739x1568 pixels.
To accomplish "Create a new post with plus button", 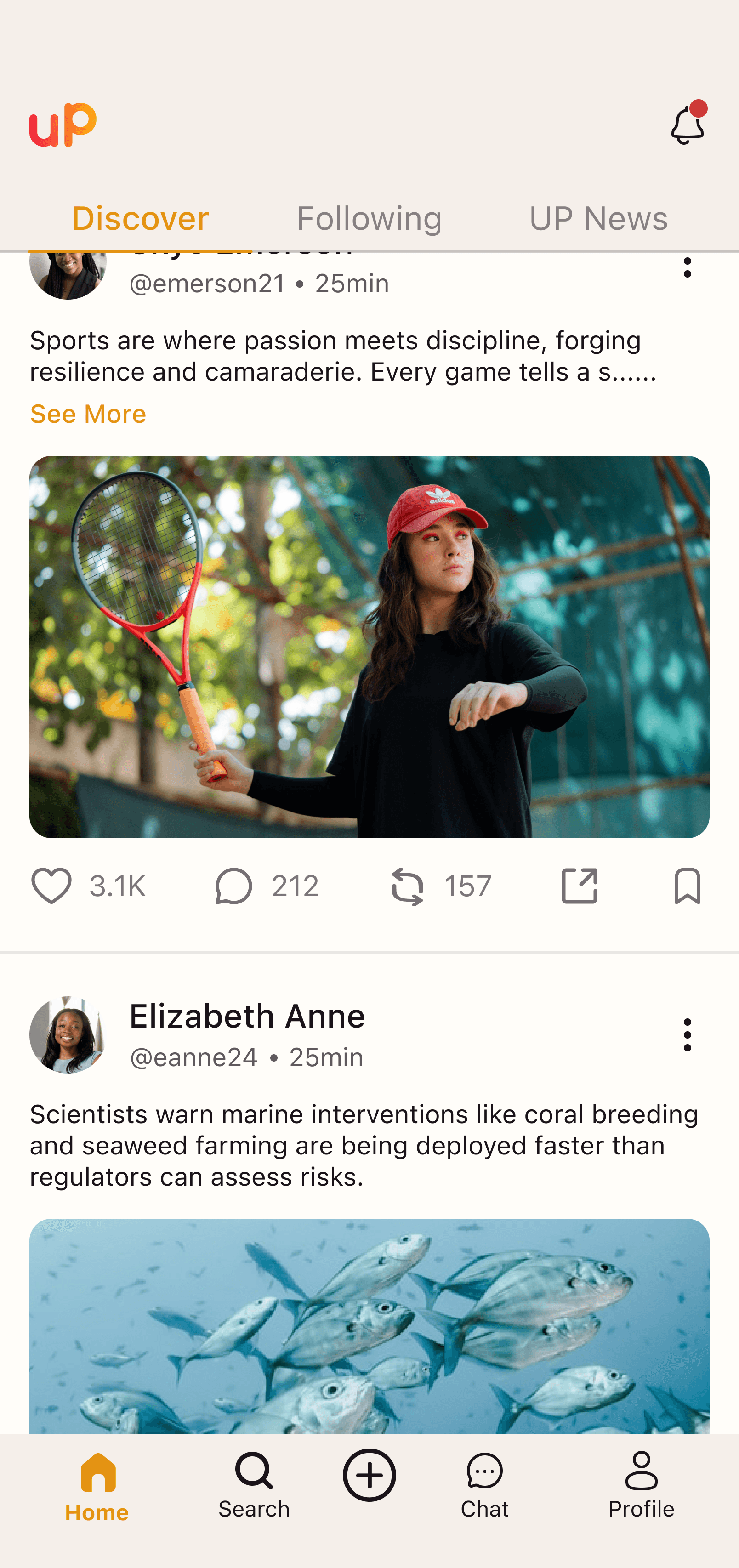I will [x=369, y=1475].
